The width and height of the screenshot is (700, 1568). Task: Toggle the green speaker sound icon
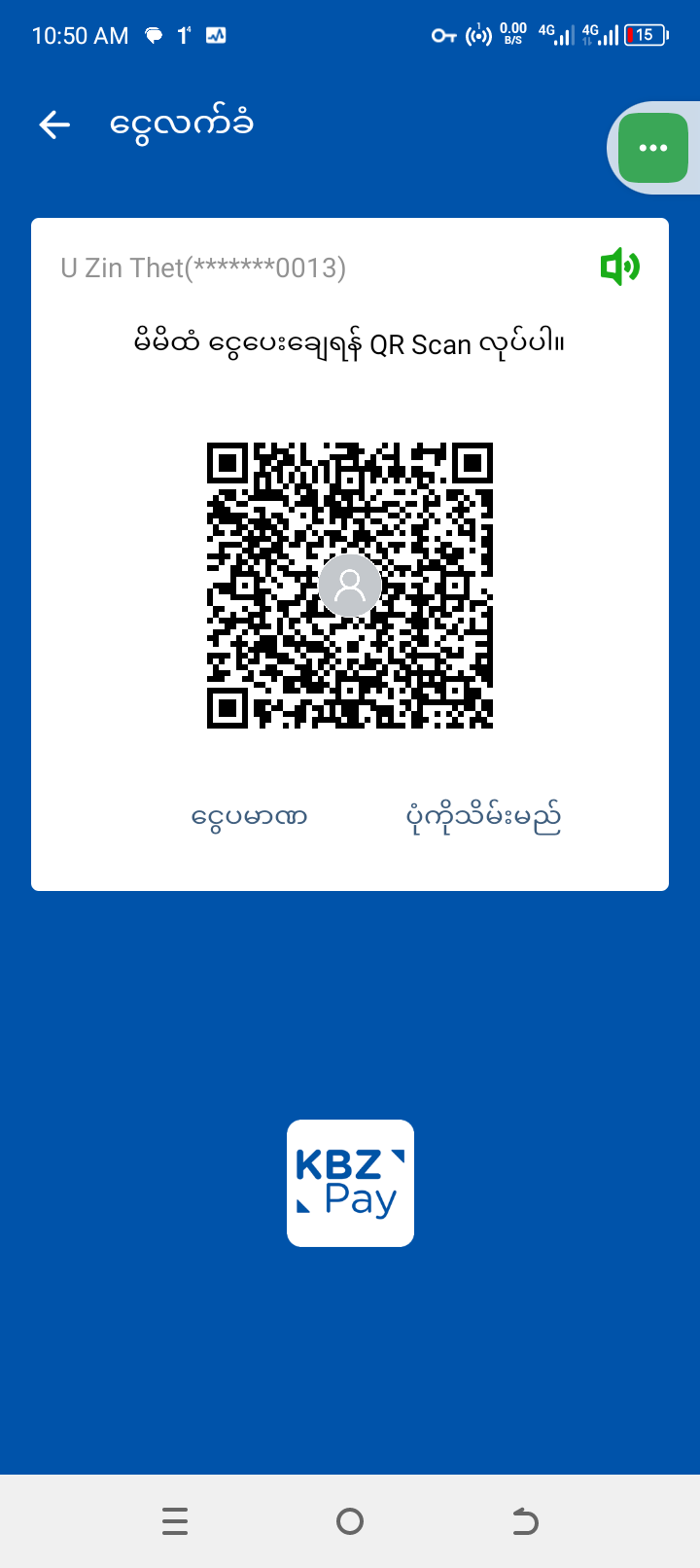tap(619, 267)
